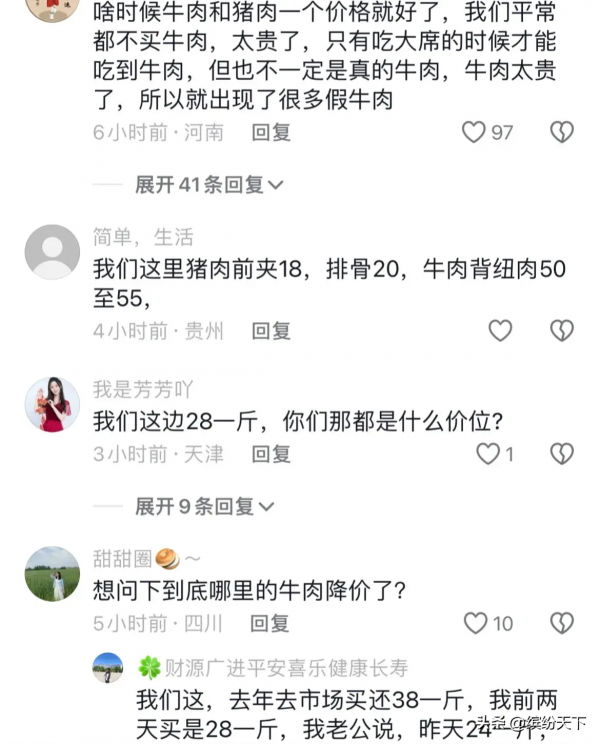The image size is (600, 744).
Task: Like 甜甜圈's comment with 10 likes
Action: [x=476, y=624]
